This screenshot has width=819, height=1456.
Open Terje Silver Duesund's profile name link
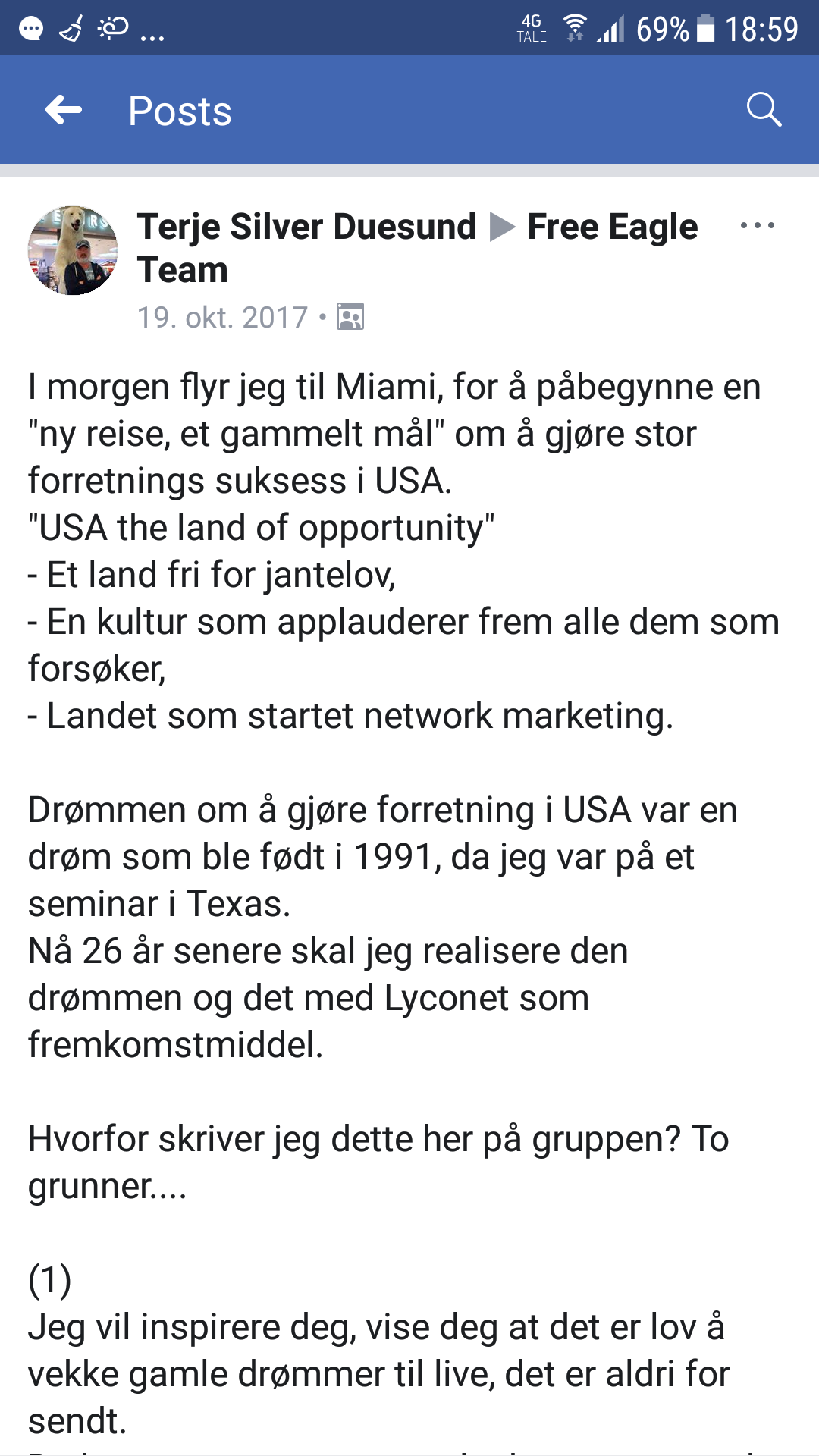307,227
